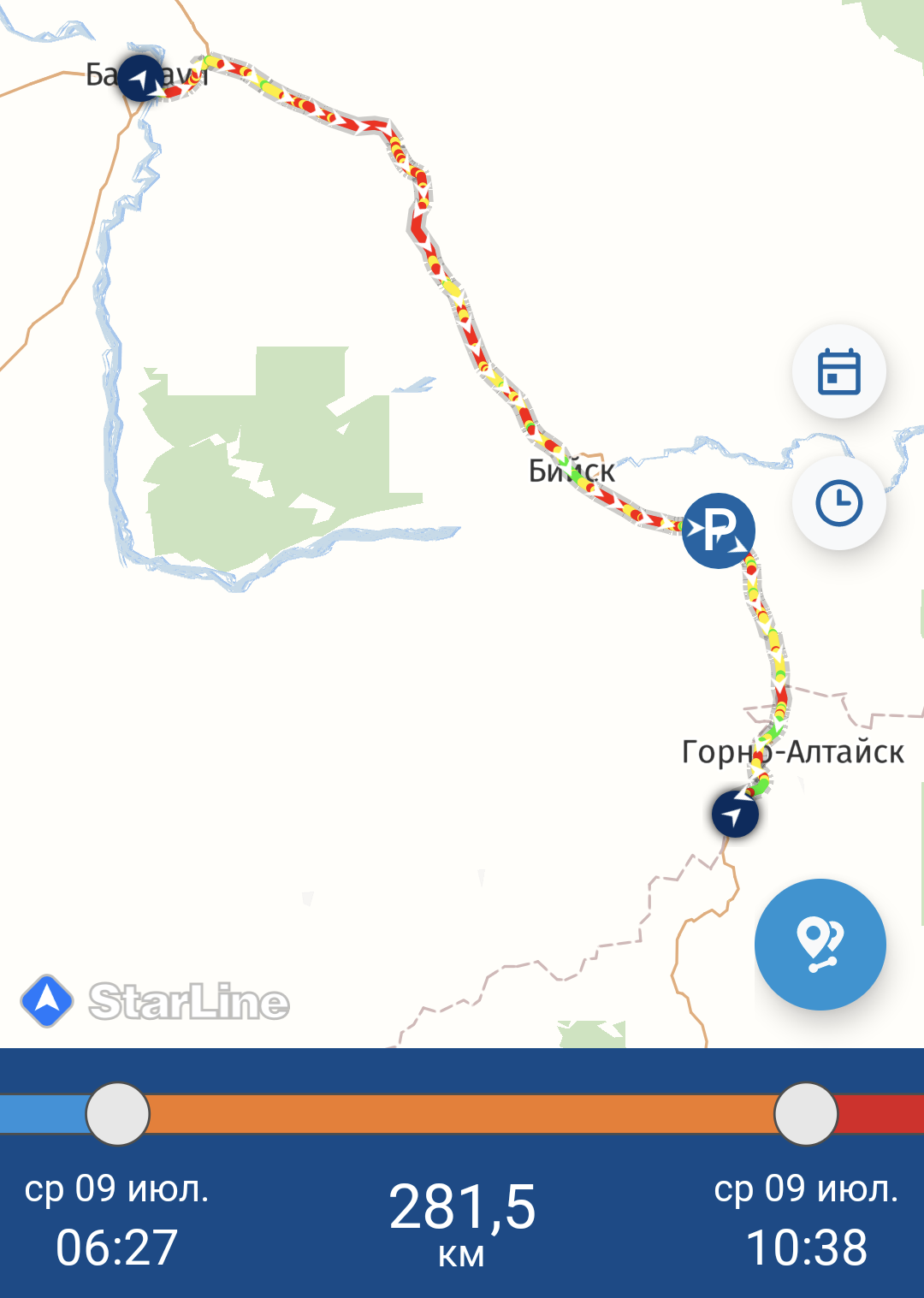Open the clock time selector

838,503
